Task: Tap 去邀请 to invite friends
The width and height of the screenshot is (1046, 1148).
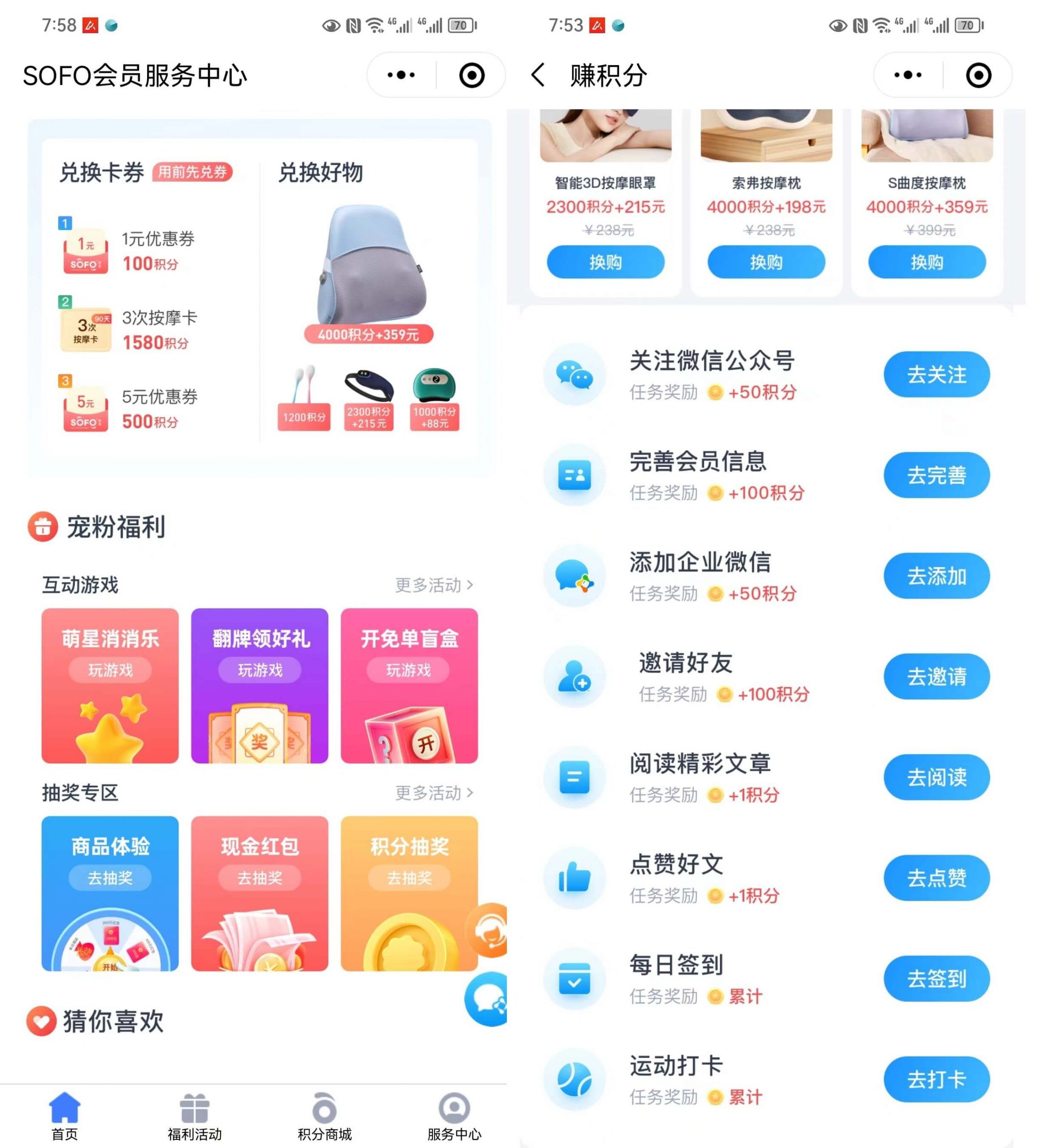Action: coord(936,677)
